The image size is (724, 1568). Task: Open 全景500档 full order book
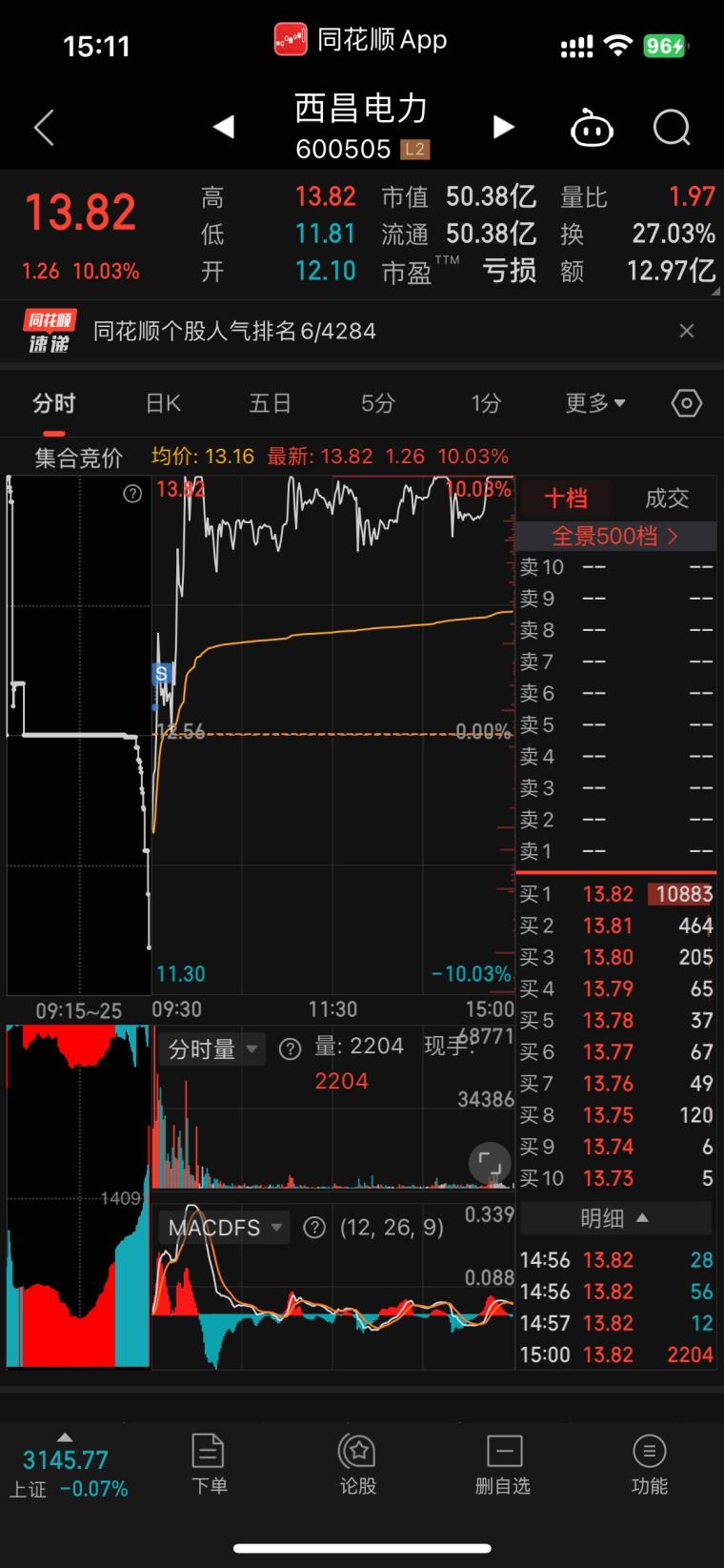615,536
